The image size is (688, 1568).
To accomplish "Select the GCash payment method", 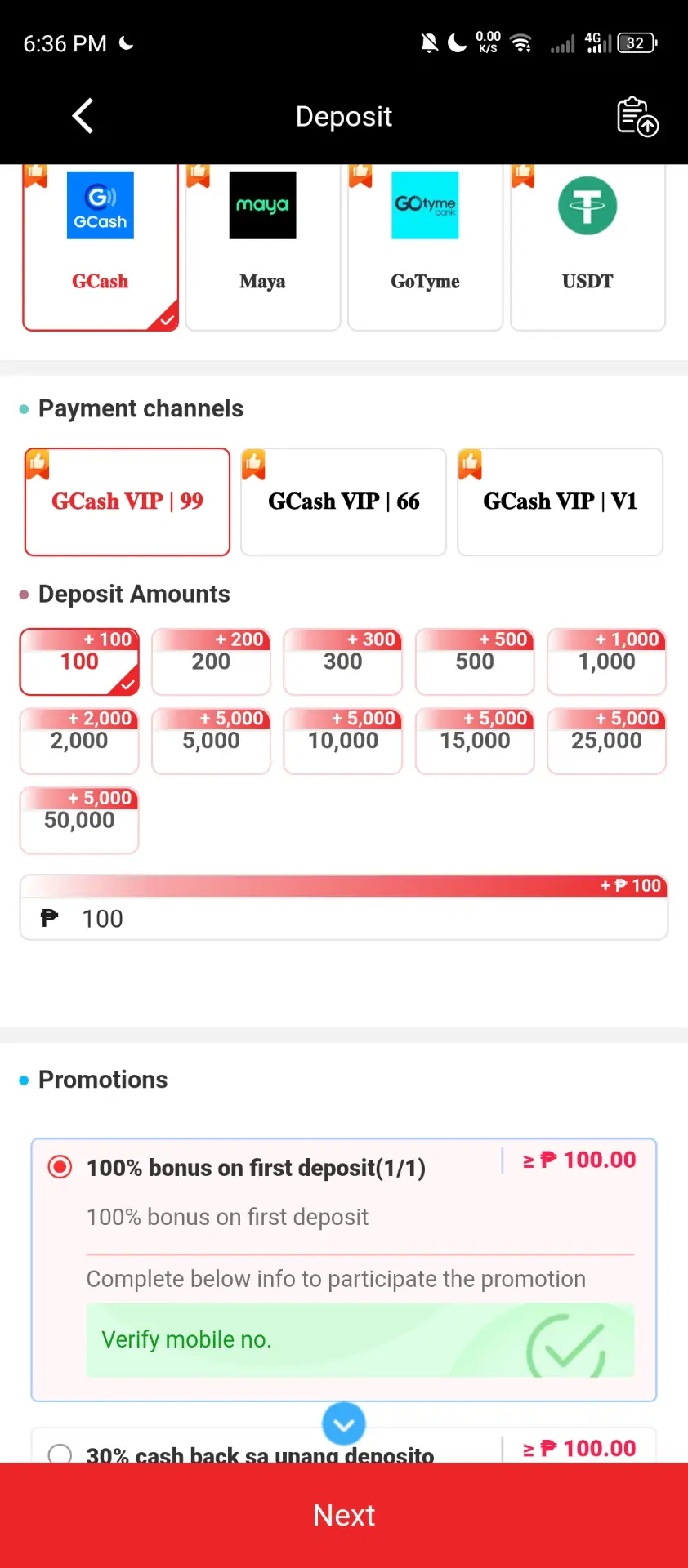I will coord(101,247).
